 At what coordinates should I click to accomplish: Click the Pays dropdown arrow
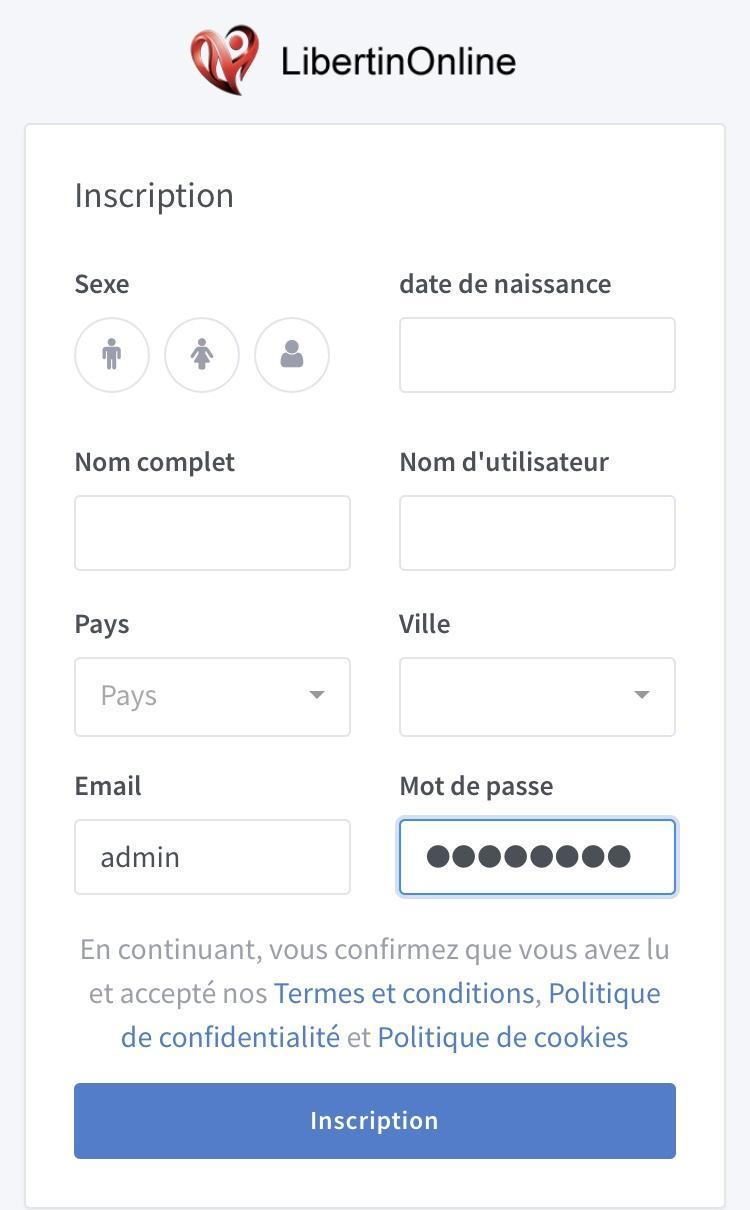317,696
